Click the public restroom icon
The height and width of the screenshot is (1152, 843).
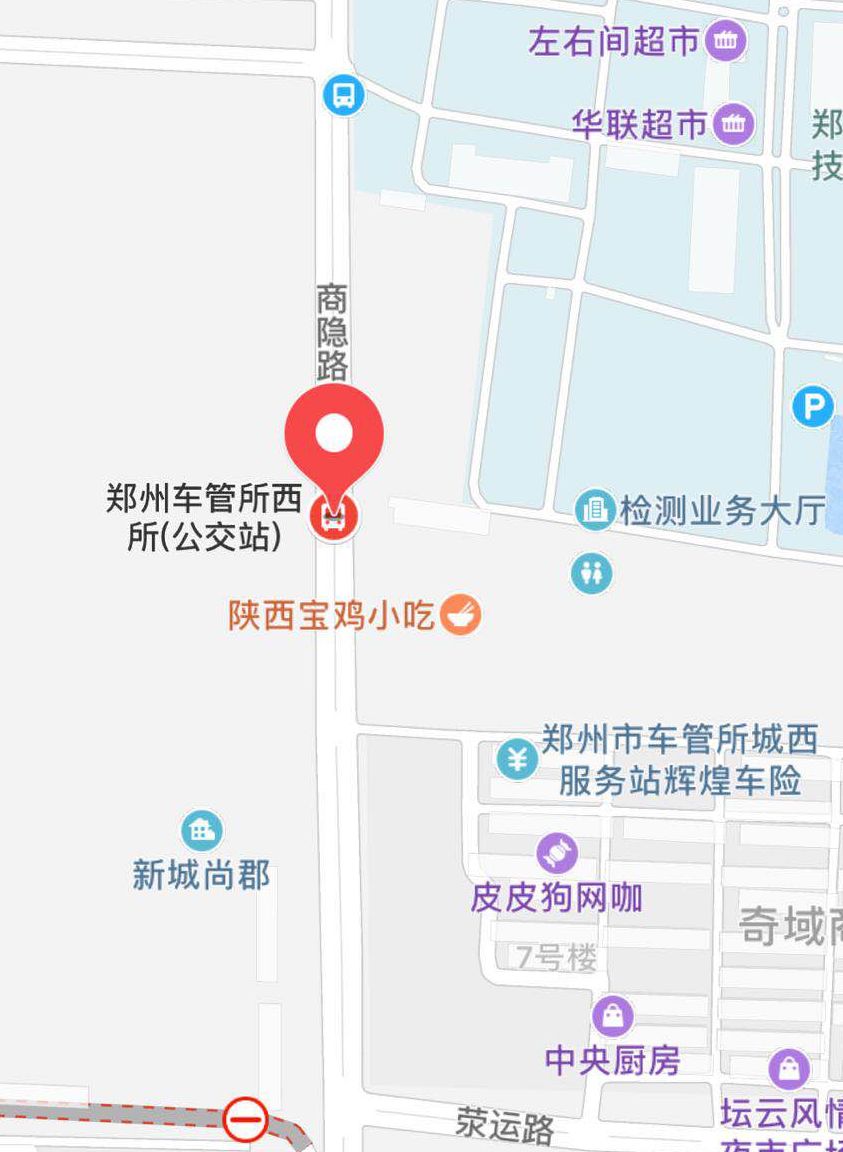[x=592, y=571]
